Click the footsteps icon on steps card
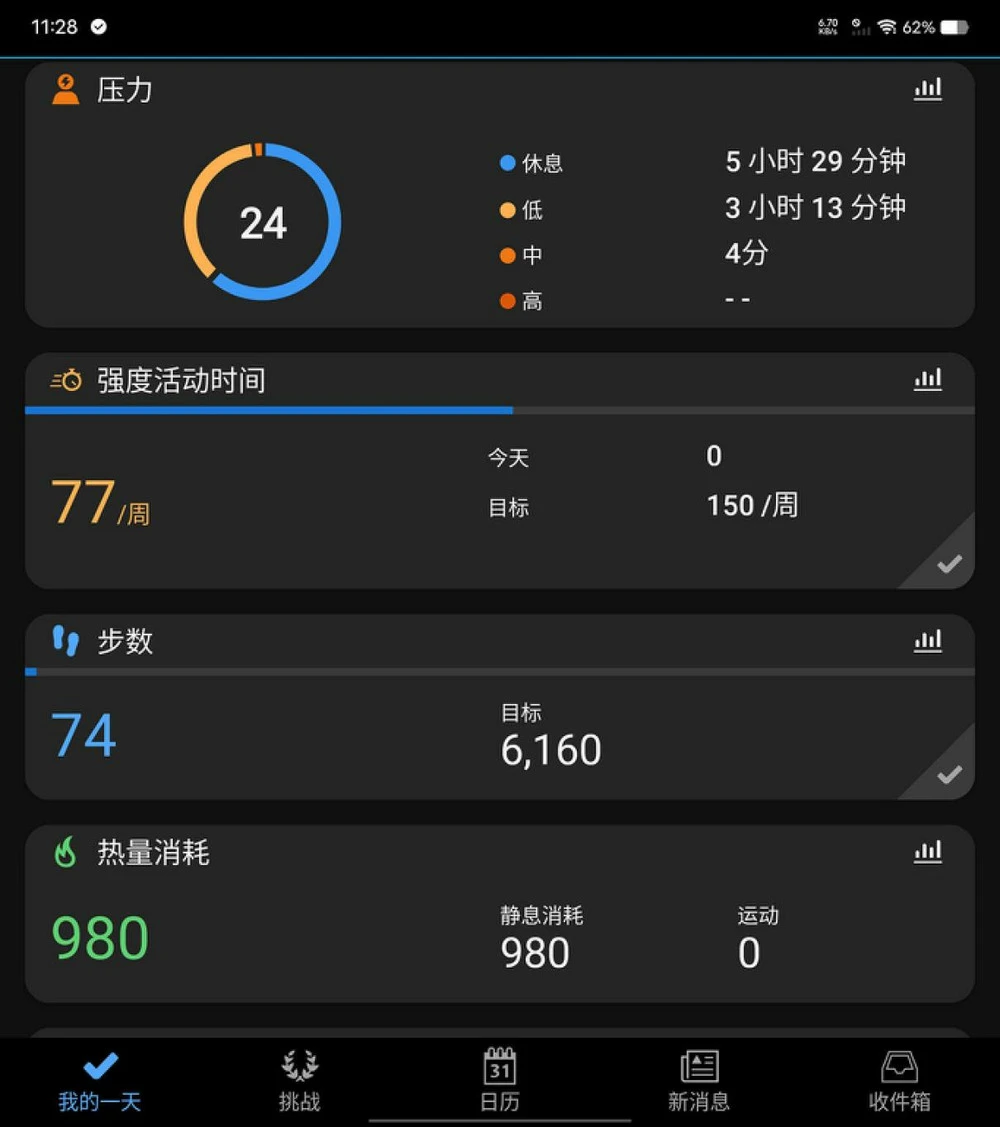This screenshot has width=1000, height=1127. (x=63, y=641)
